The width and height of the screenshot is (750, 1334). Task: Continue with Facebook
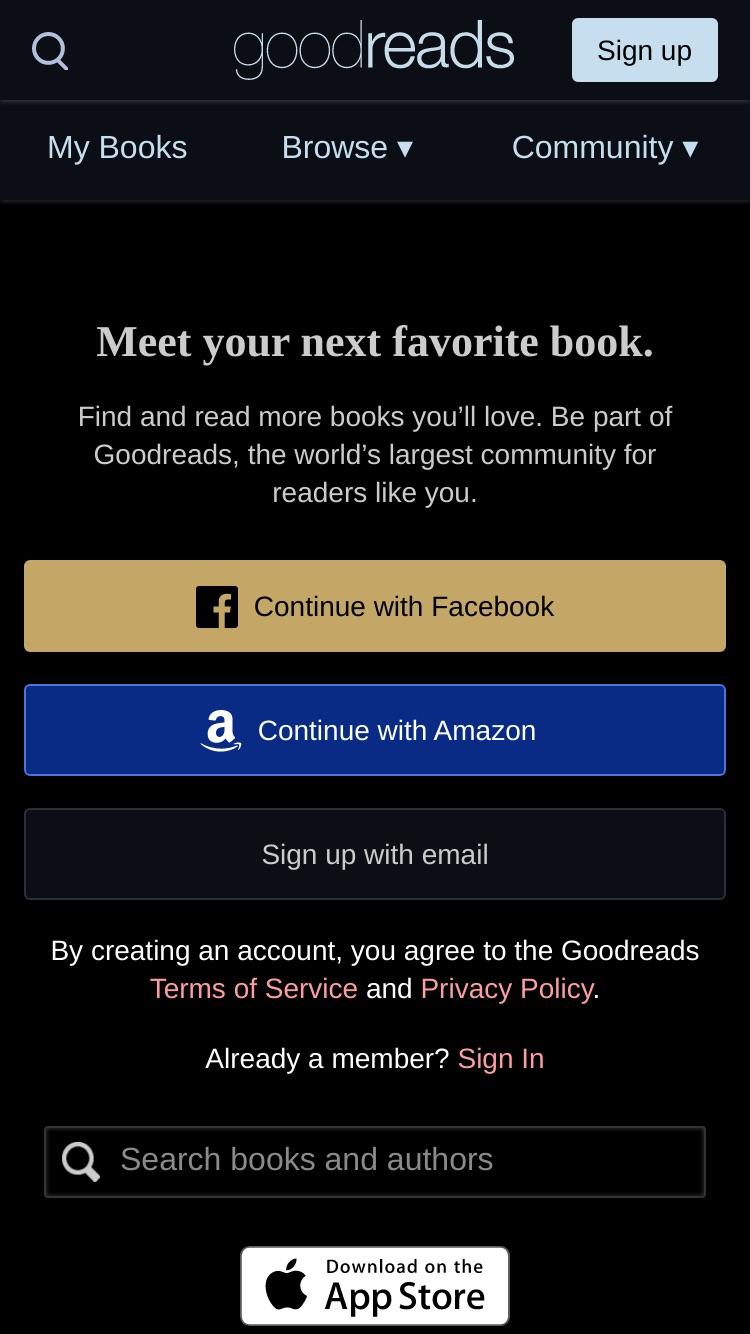pos(375,606)
